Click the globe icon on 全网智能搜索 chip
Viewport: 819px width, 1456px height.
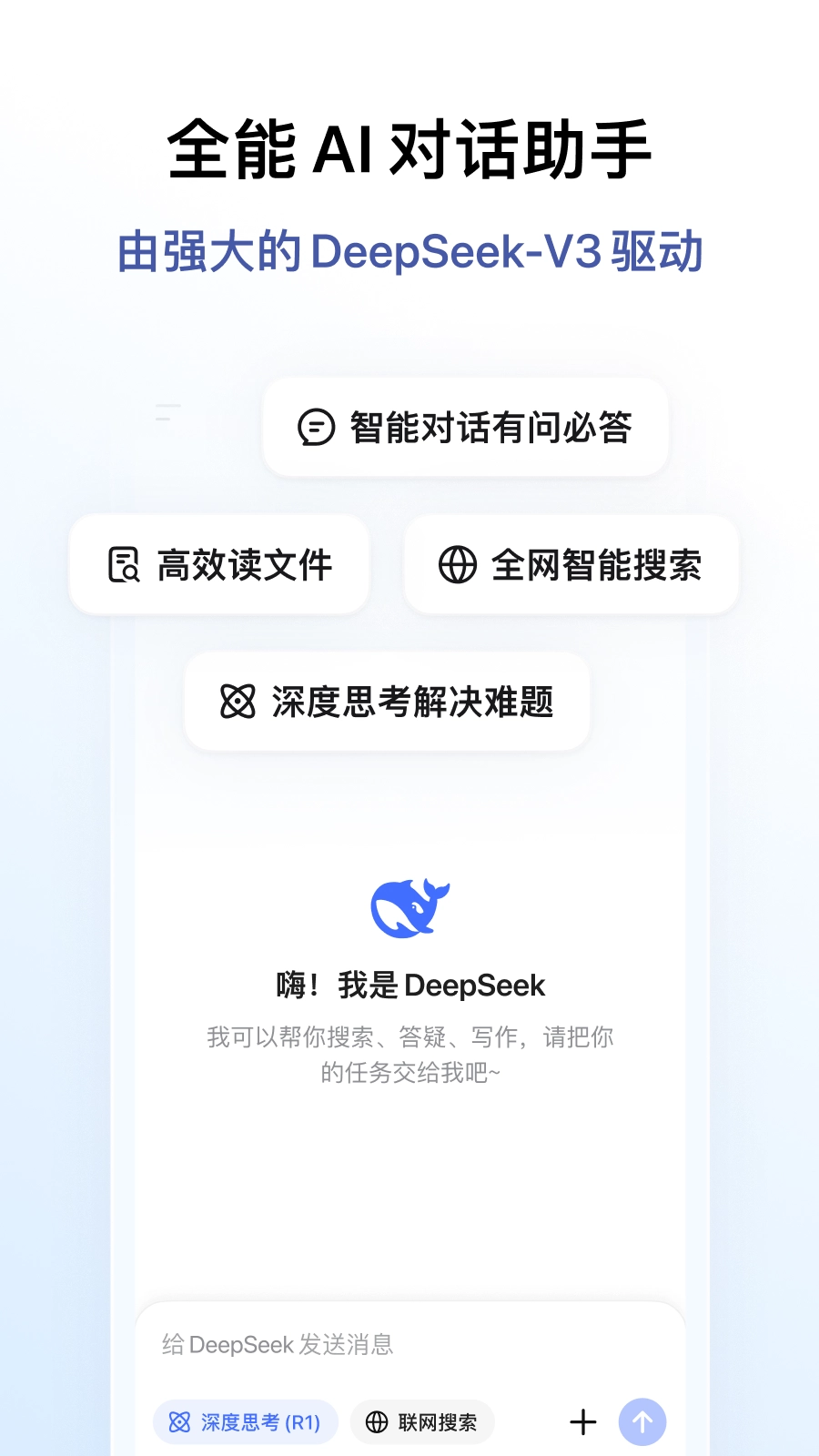[457, 564]
